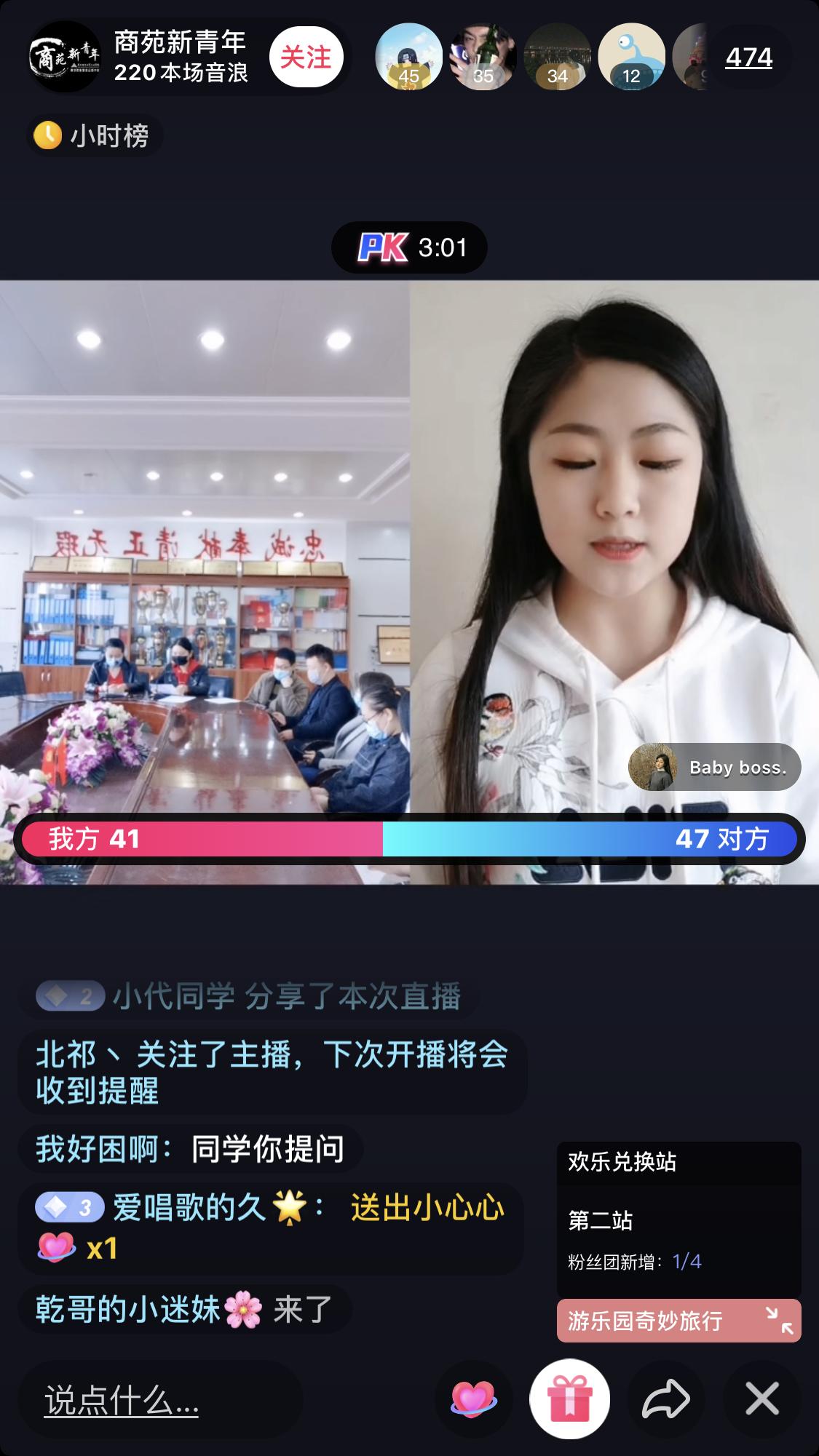Image resolution: width=819 pixels, height=1456 pixels.
Task: Open the 474 viewer count list
Action: (748, 57)
